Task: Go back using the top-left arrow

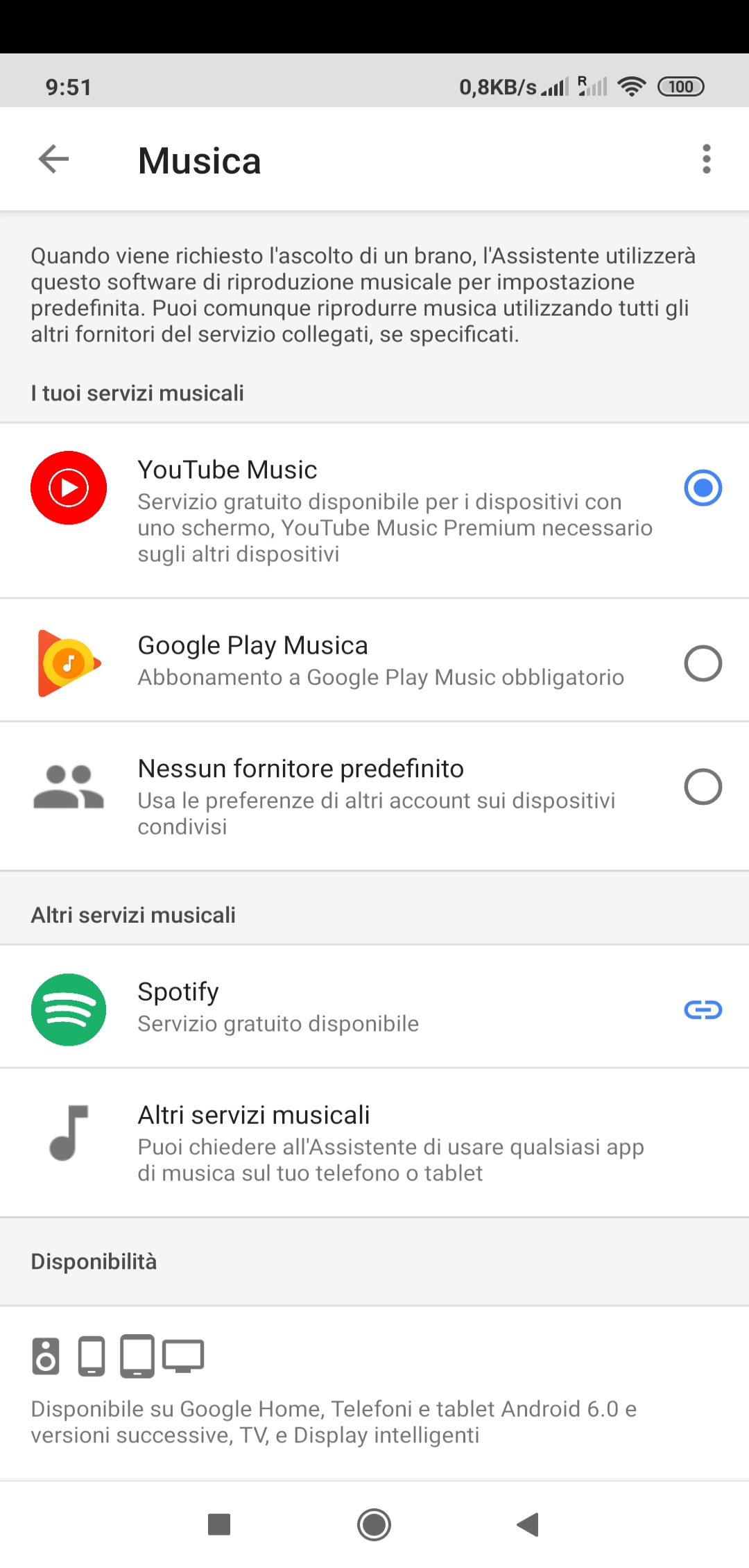Action: pyautogui.click(x=53, y=160)
